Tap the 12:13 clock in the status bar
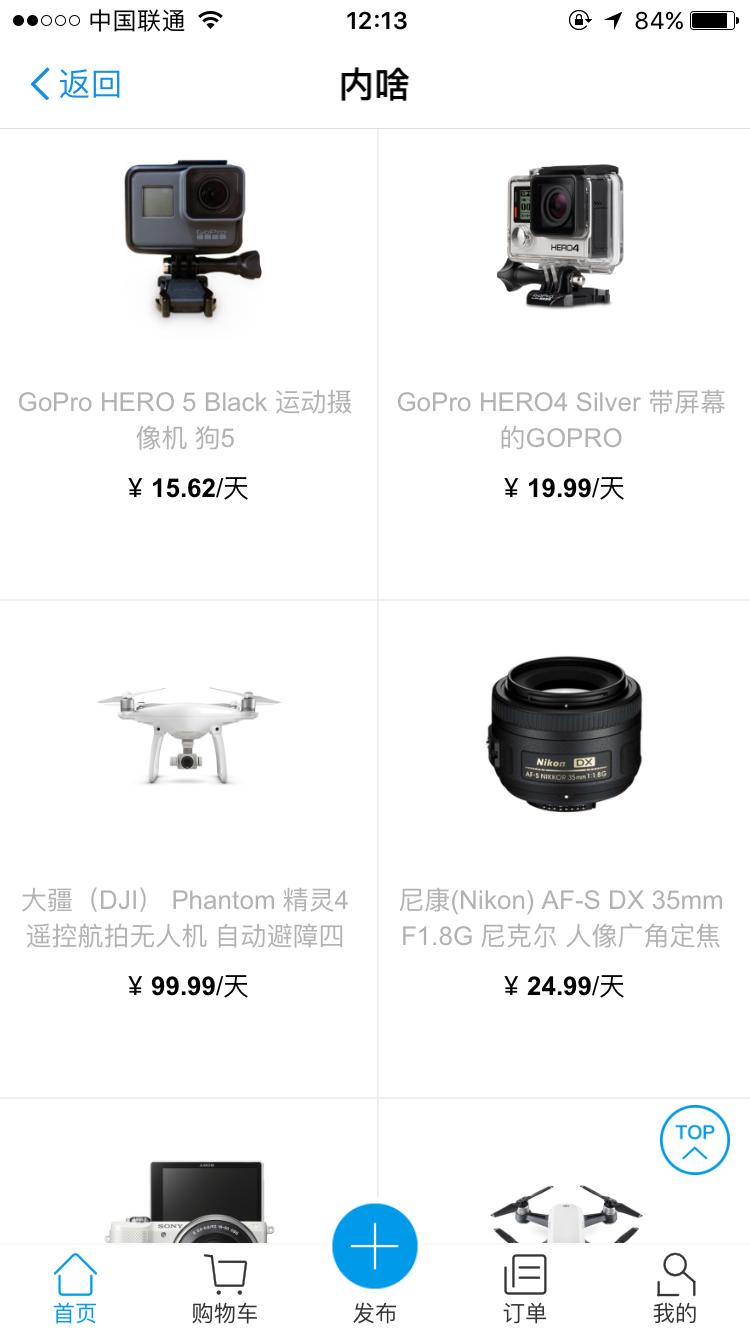The image size is (750, 1334). [375, 18]
